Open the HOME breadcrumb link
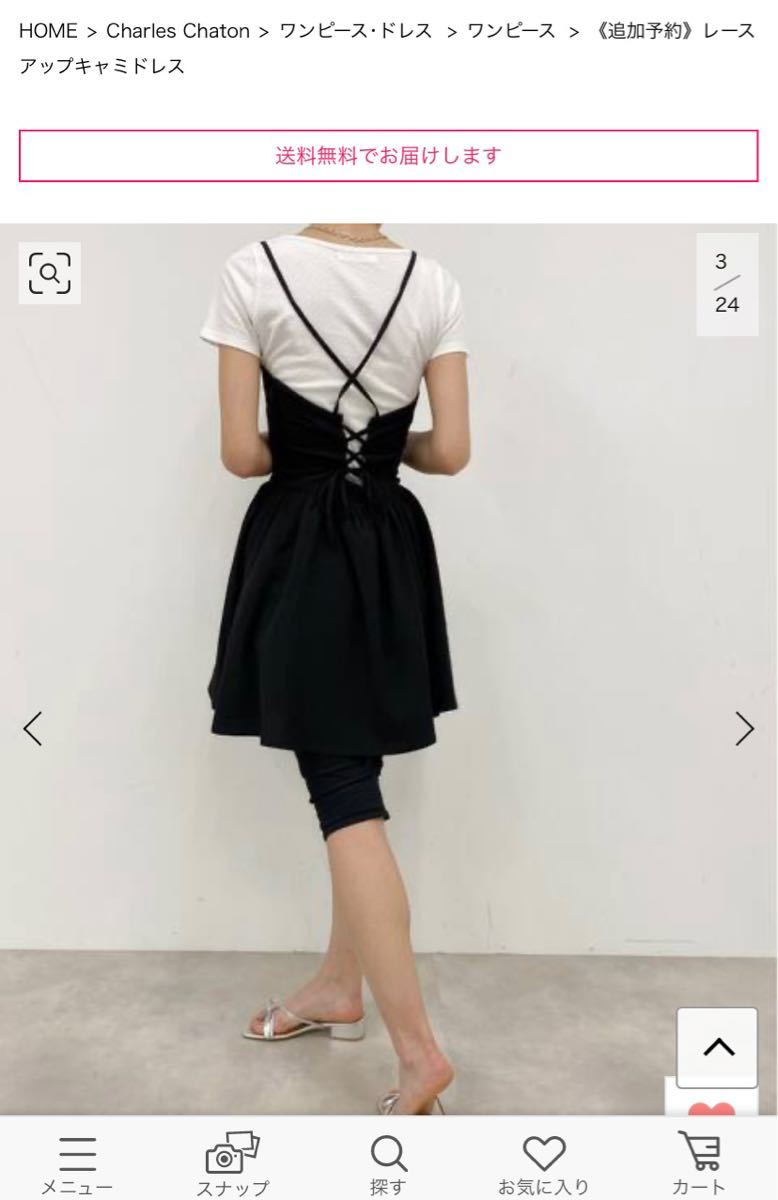Viewport: 778px width, 1200px height. 48,31
